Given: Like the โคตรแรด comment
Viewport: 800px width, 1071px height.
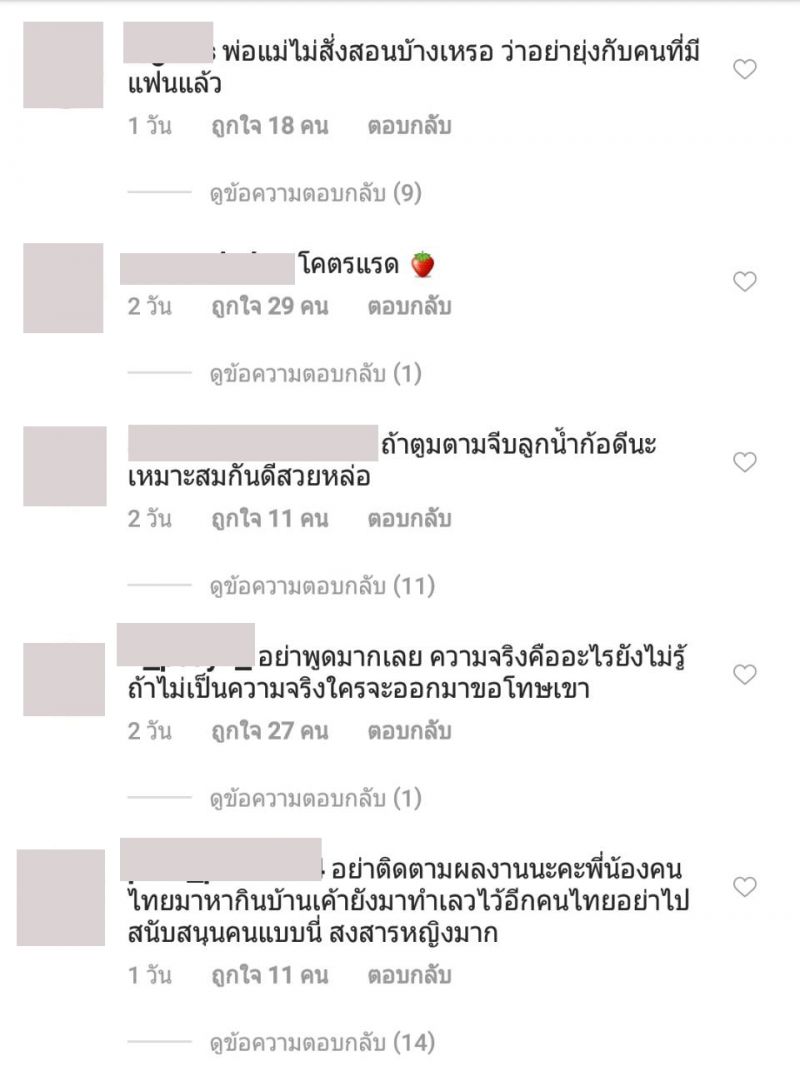Looking at the screenshot, I should (x=745, y=282).
